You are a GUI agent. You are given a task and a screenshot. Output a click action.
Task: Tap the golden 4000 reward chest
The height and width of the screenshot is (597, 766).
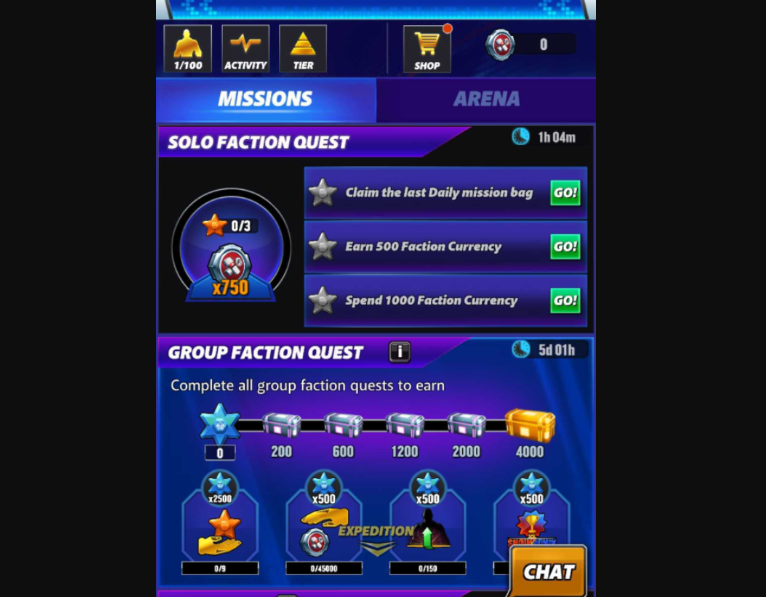(x=529, y=425)
